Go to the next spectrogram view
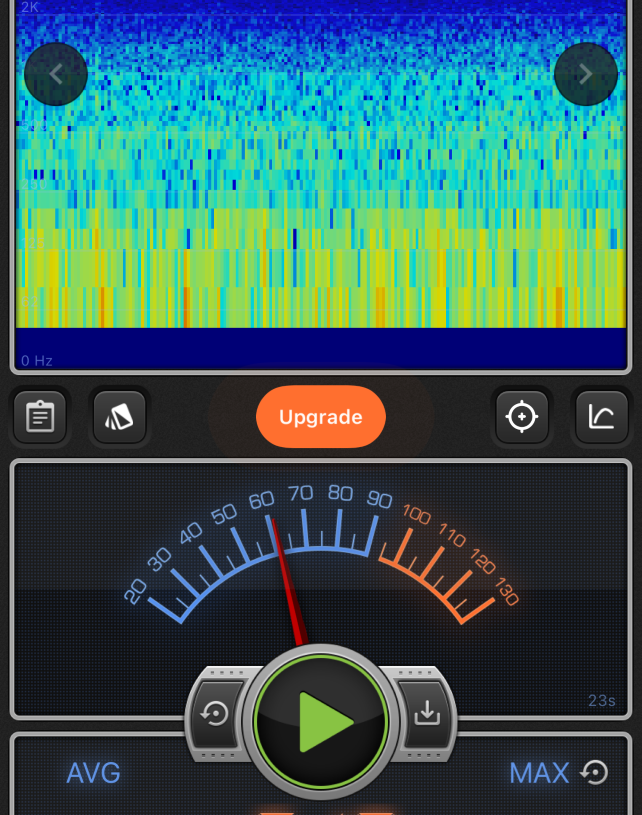Viewport: 642px width, 815px height. click(x=585, y=74)
